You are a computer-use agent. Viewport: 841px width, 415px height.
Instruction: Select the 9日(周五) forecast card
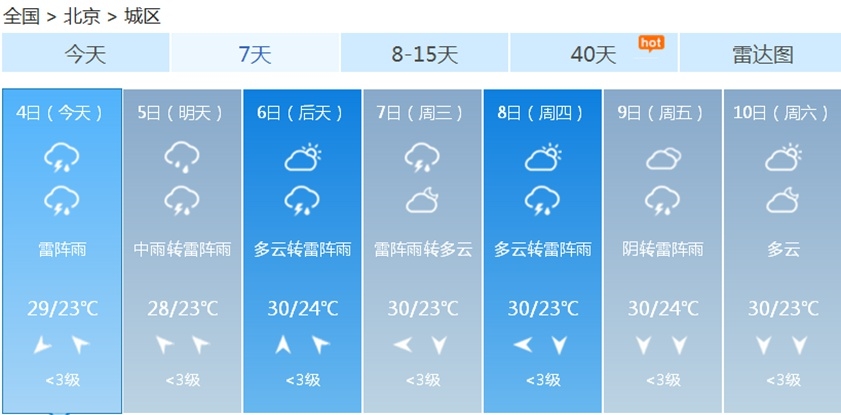pos(662,250)
